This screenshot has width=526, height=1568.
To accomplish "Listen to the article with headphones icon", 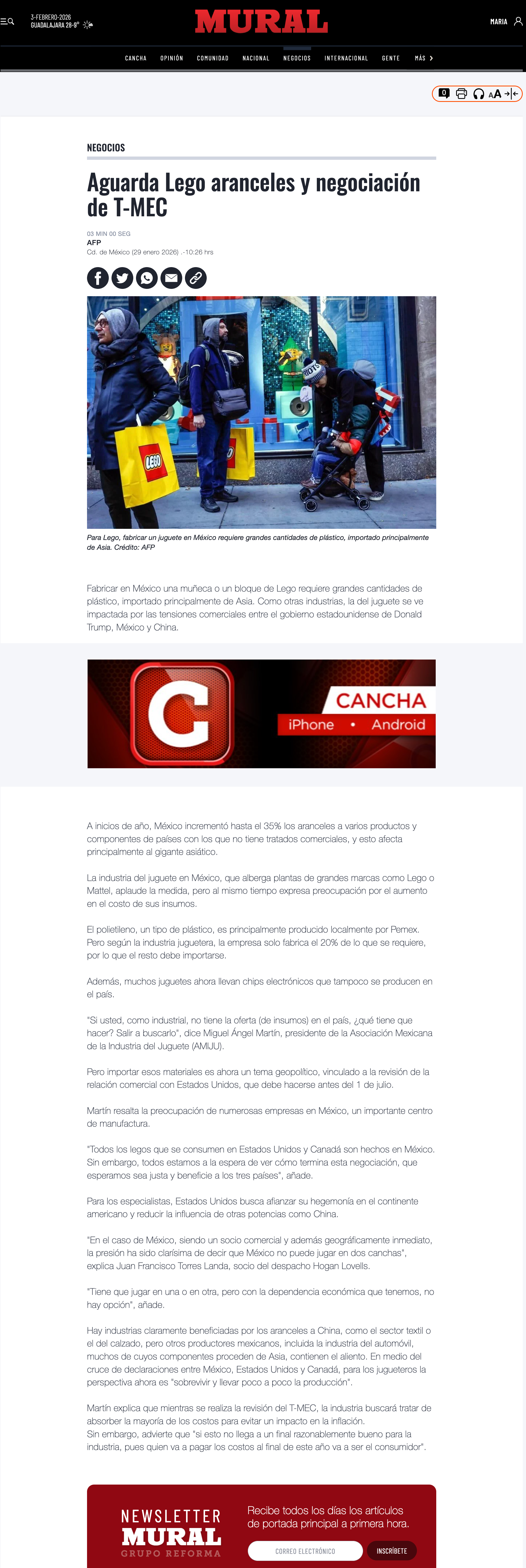I will [478, 94].
